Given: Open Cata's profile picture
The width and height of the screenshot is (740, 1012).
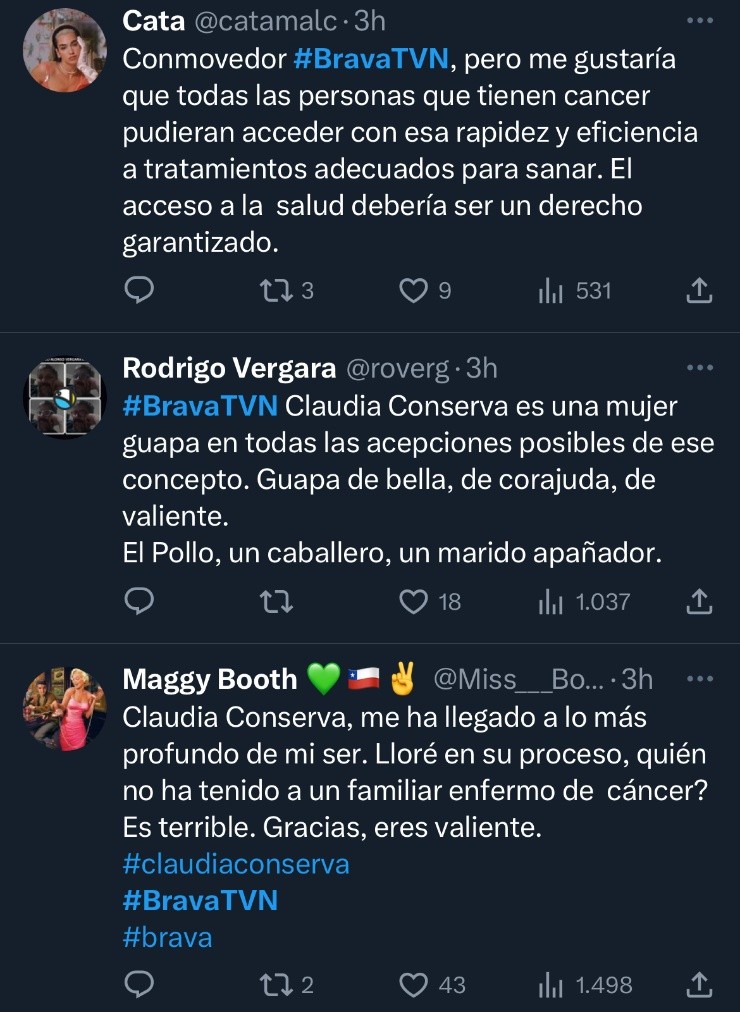Looking at the screenshot, I should [65, 50].
